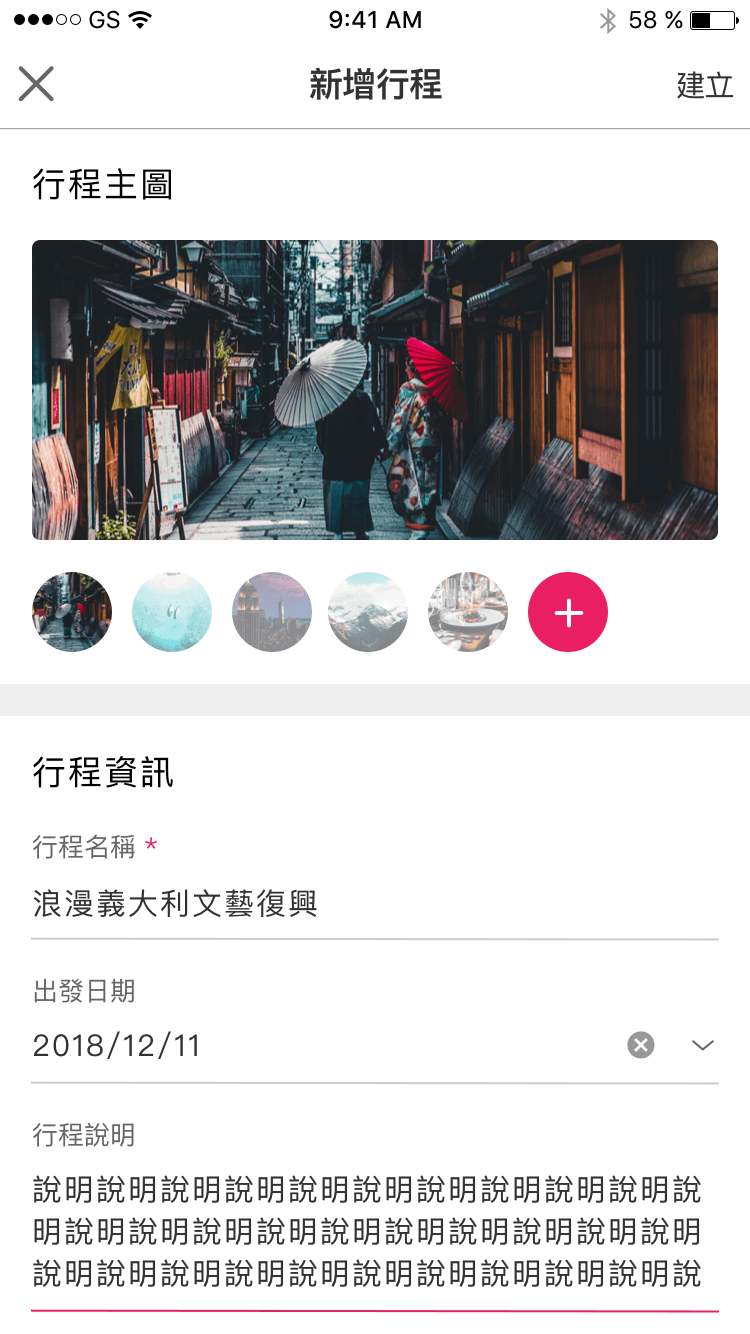Pick the city skyscraper thumbnail
750x1334 pixels.
coord(272,612)
